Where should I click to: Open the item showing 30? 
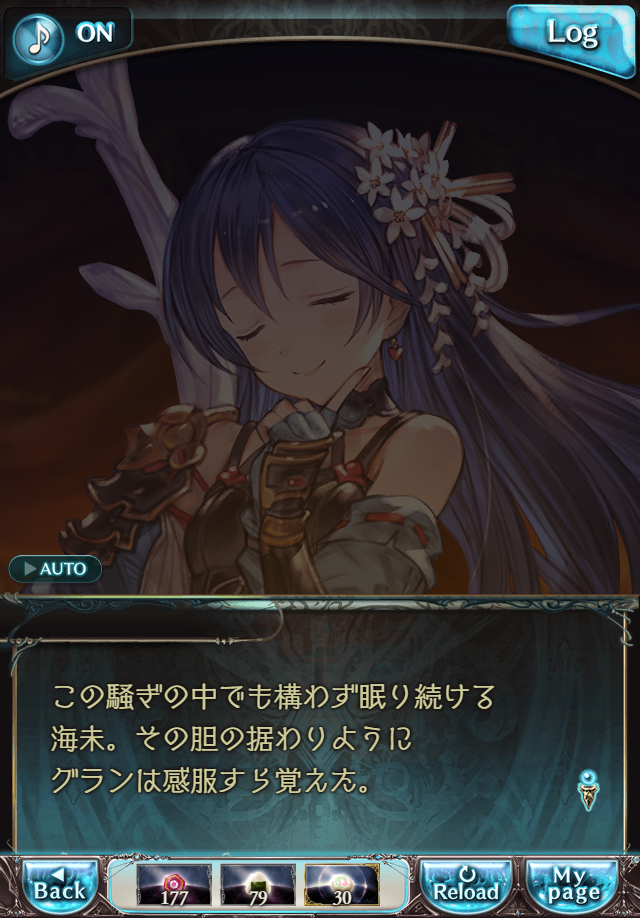342,884
